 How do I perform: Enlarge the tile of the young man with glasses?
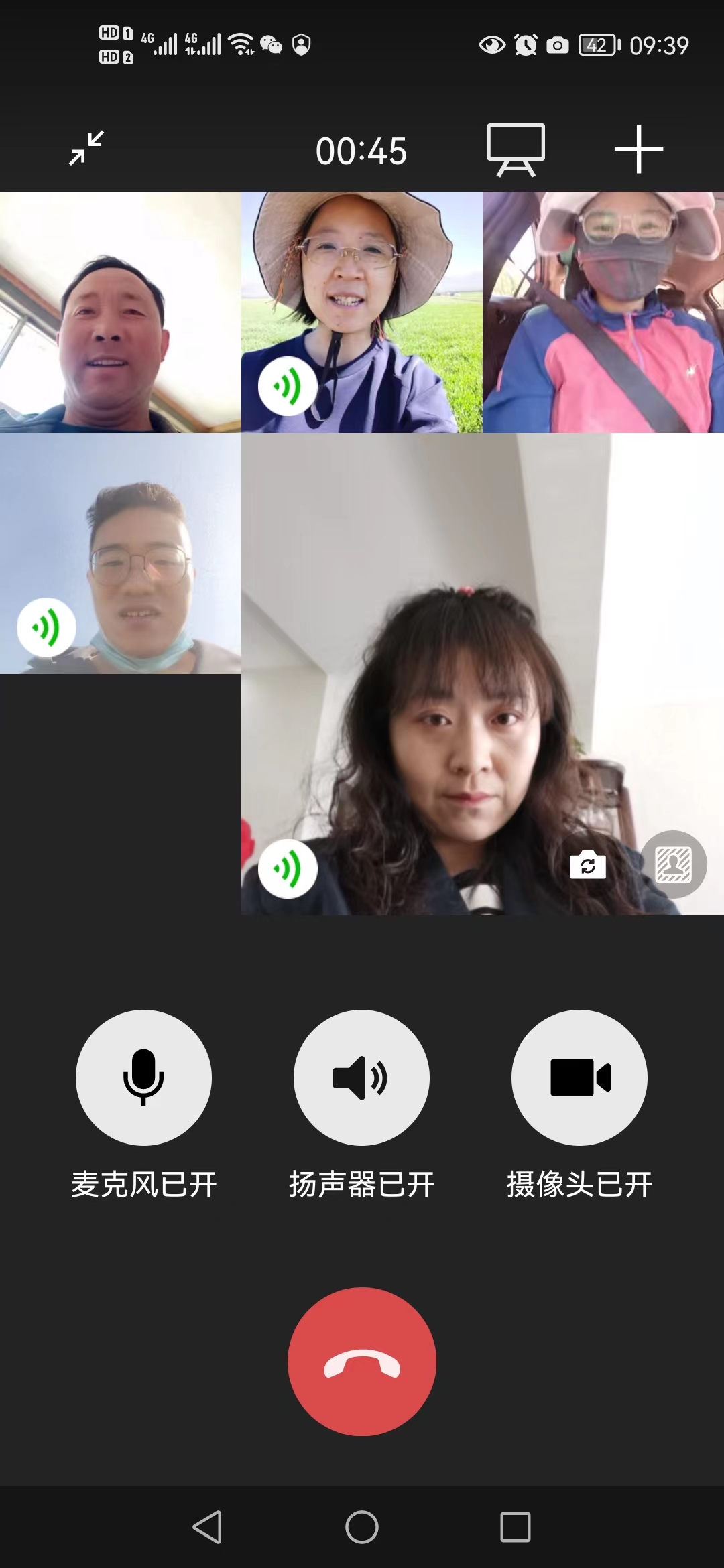(x=121, y=553)
